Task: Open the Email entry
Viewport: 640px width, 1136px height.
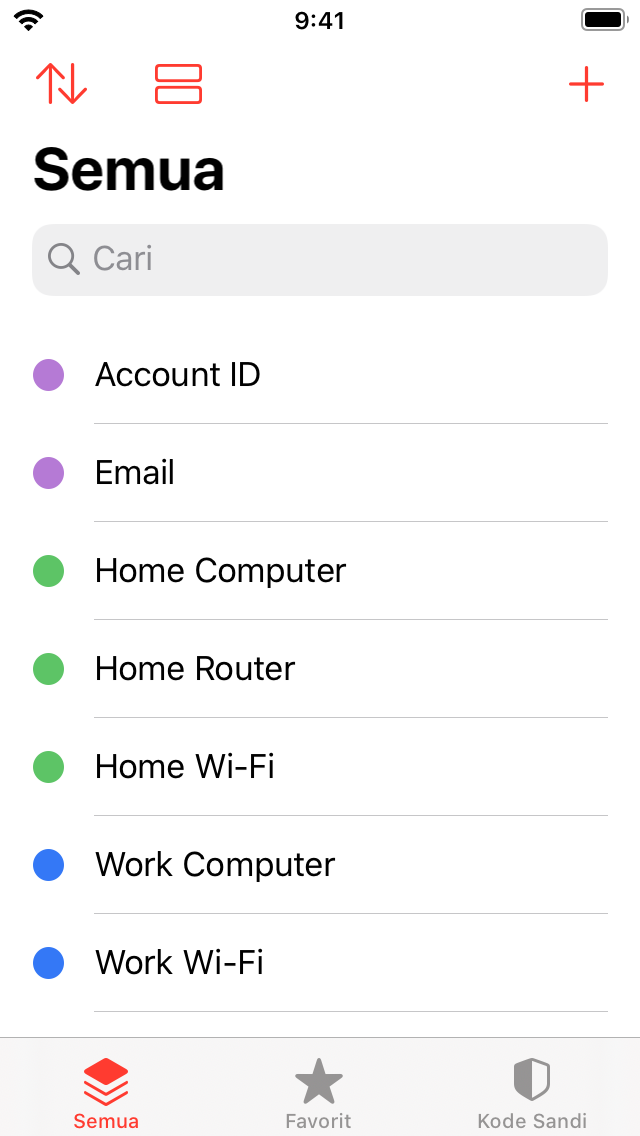Action: (x=320, y=473)
